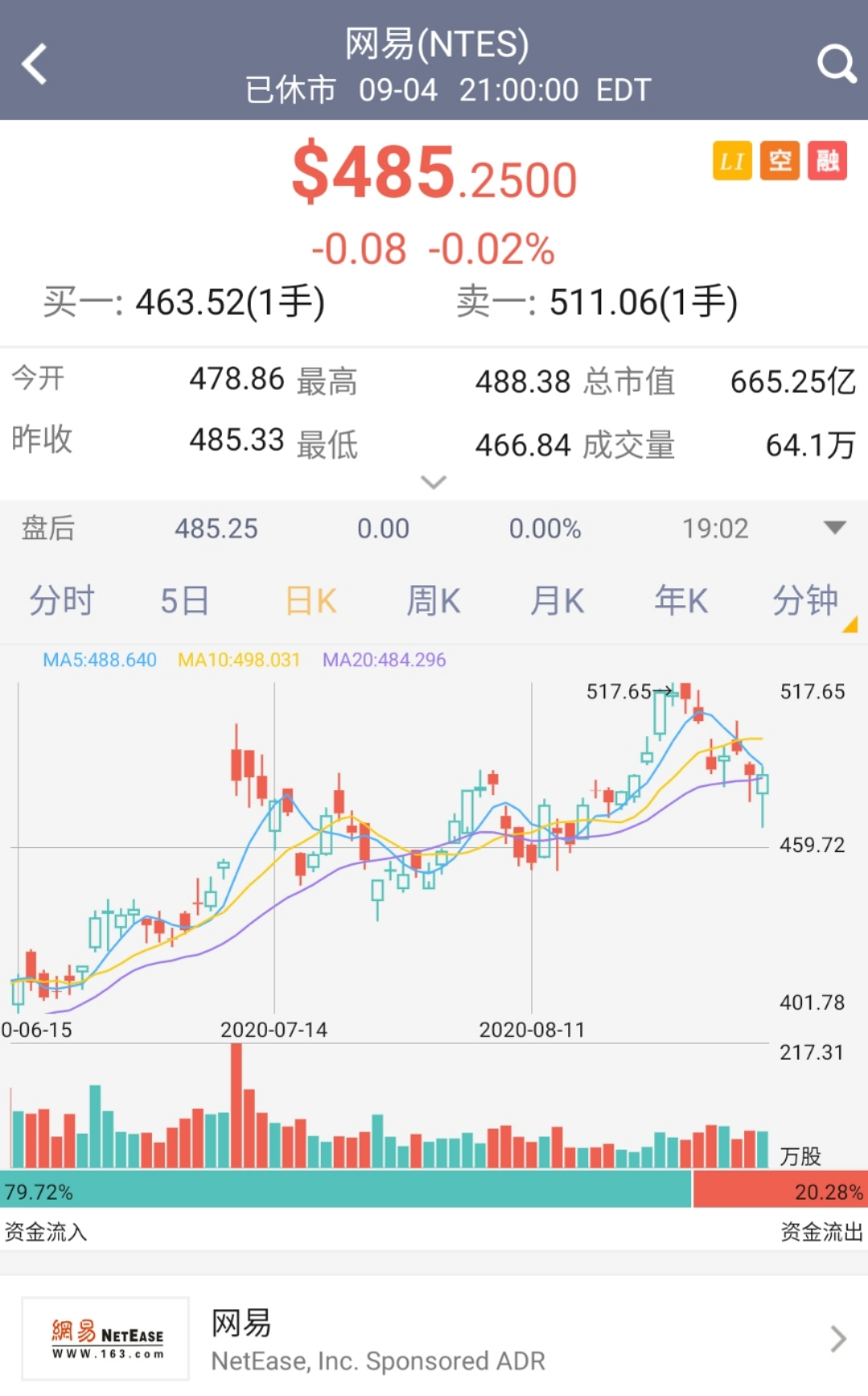868x1396 pixels.
Task: Open the 分钟 minute chart options
Action: 805,600
